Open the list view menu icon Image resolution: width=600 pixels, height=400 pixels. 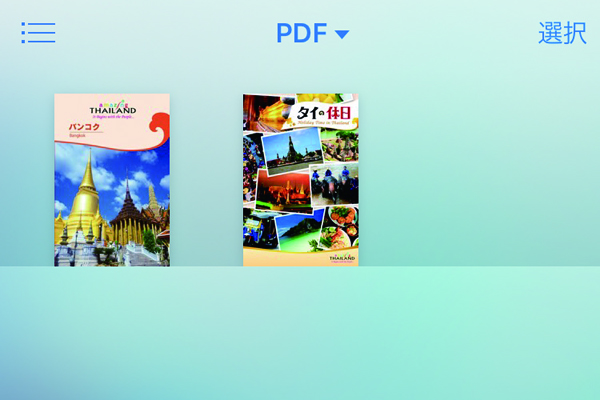click(x=38, y=33)
